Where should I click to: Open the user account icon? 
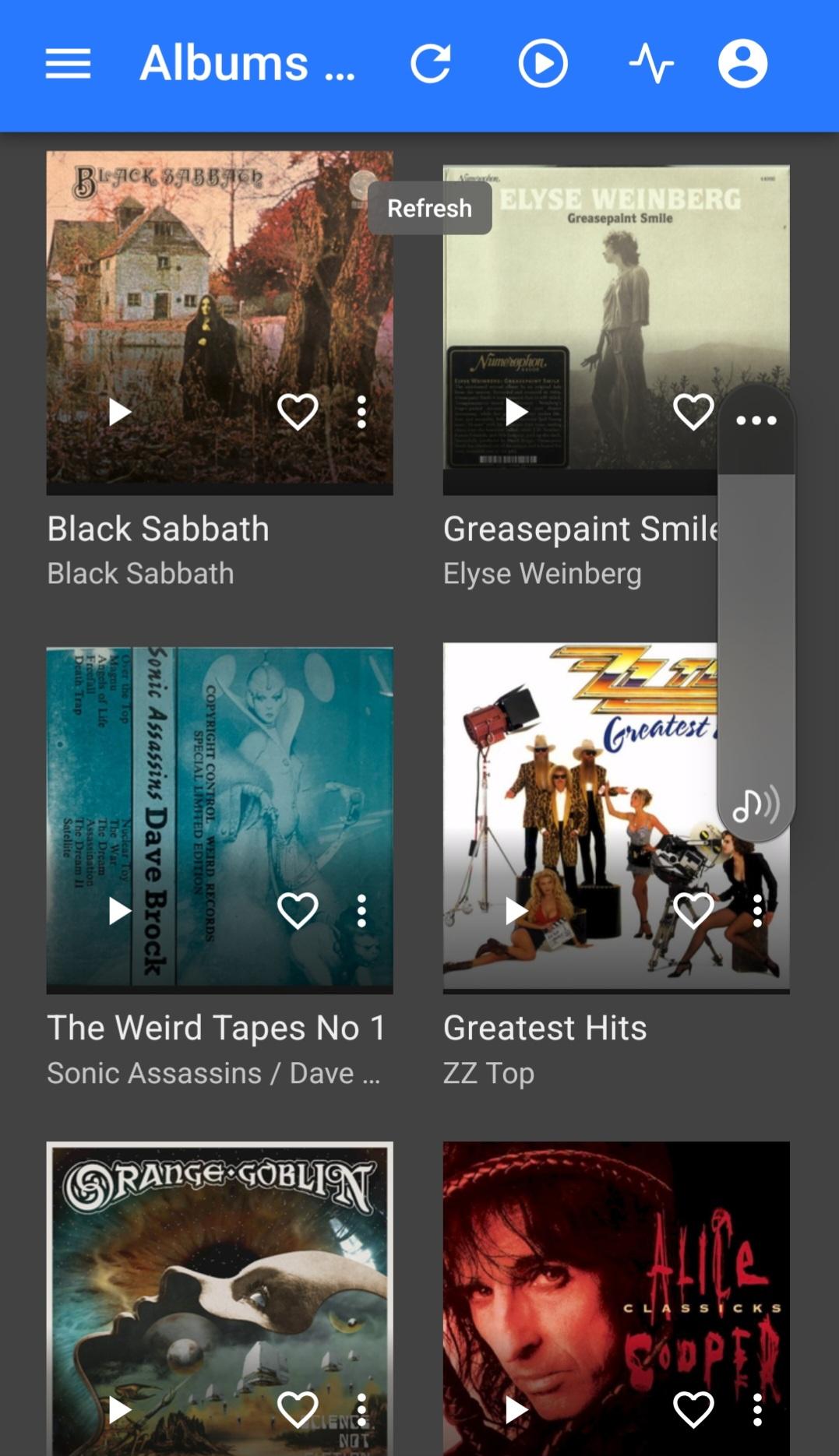tap(742, 63)
